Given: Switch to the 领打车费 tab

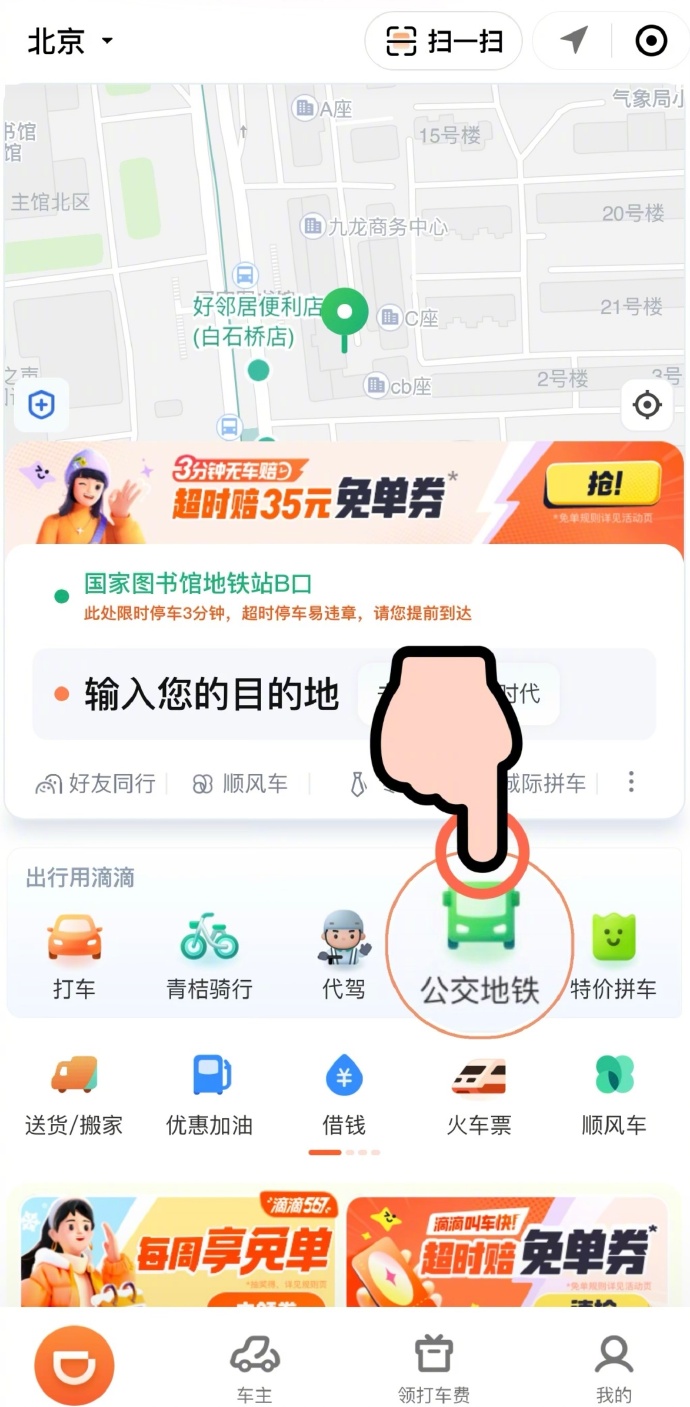Looking at the screenshot, I should [x=434, y=1368].
